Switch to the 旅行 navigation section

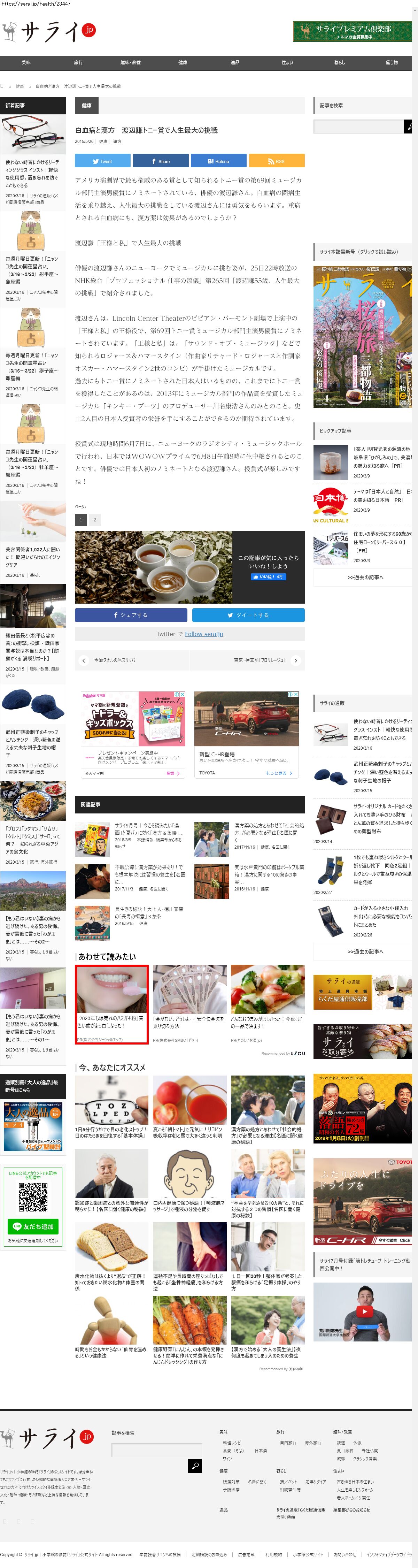coord(78,63)
